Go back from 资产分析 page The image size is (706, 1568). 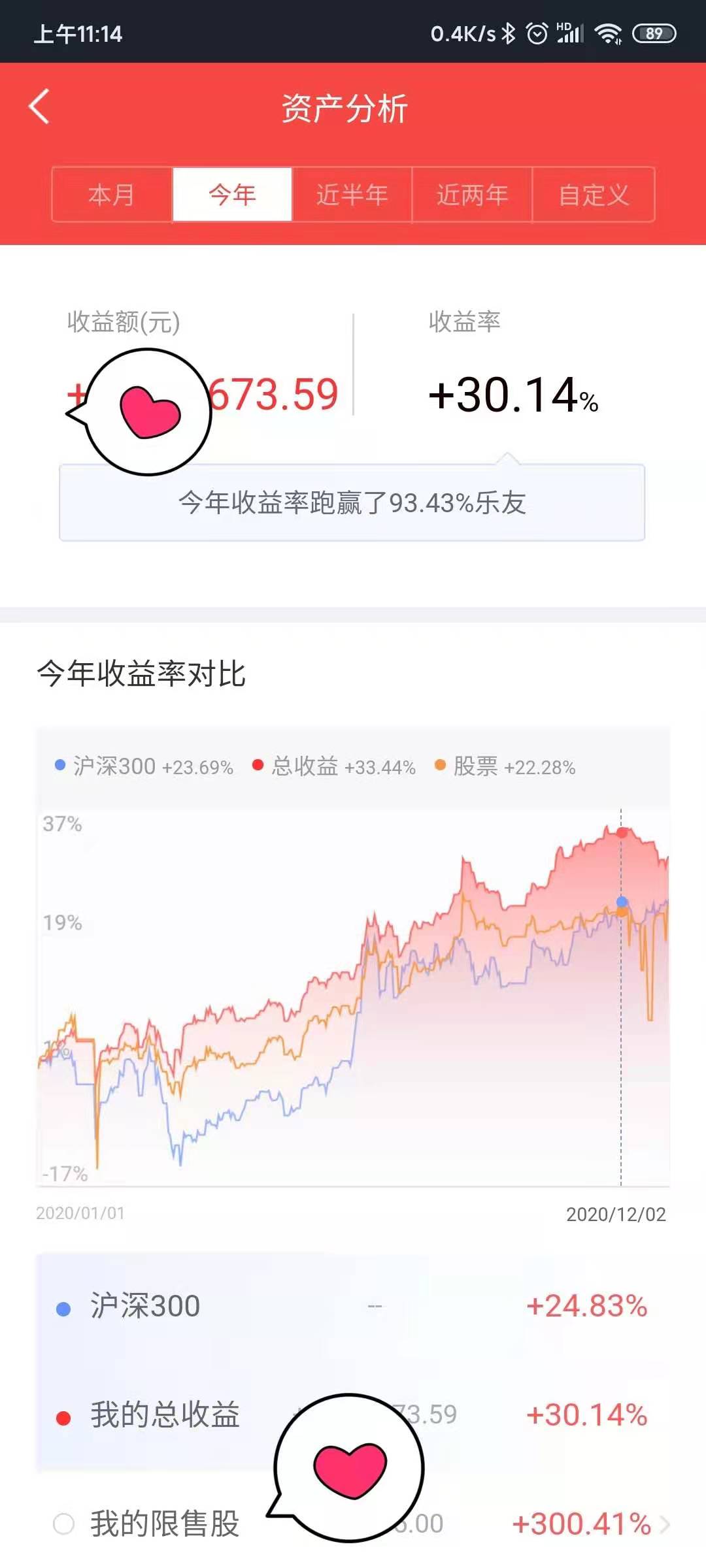tap(39, 106)
